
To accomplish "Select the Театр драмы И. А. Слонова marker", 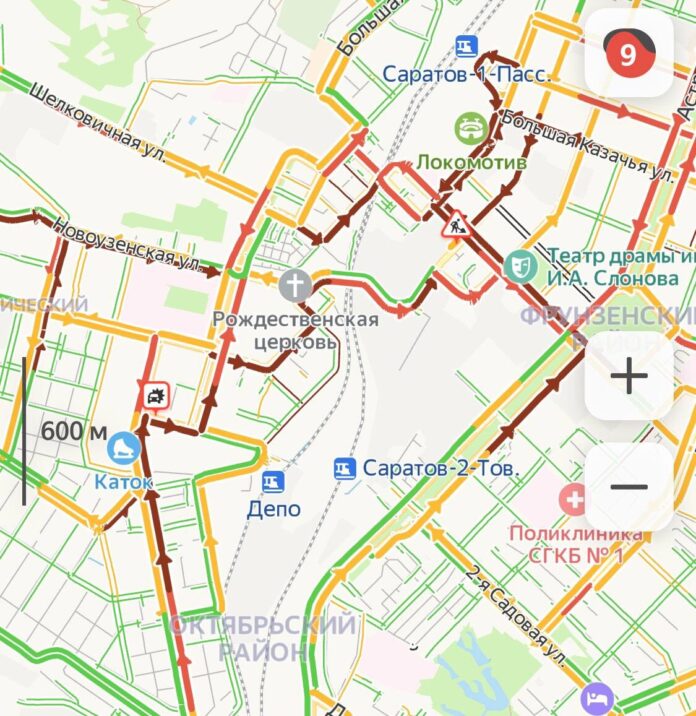I will click(517, 266).
